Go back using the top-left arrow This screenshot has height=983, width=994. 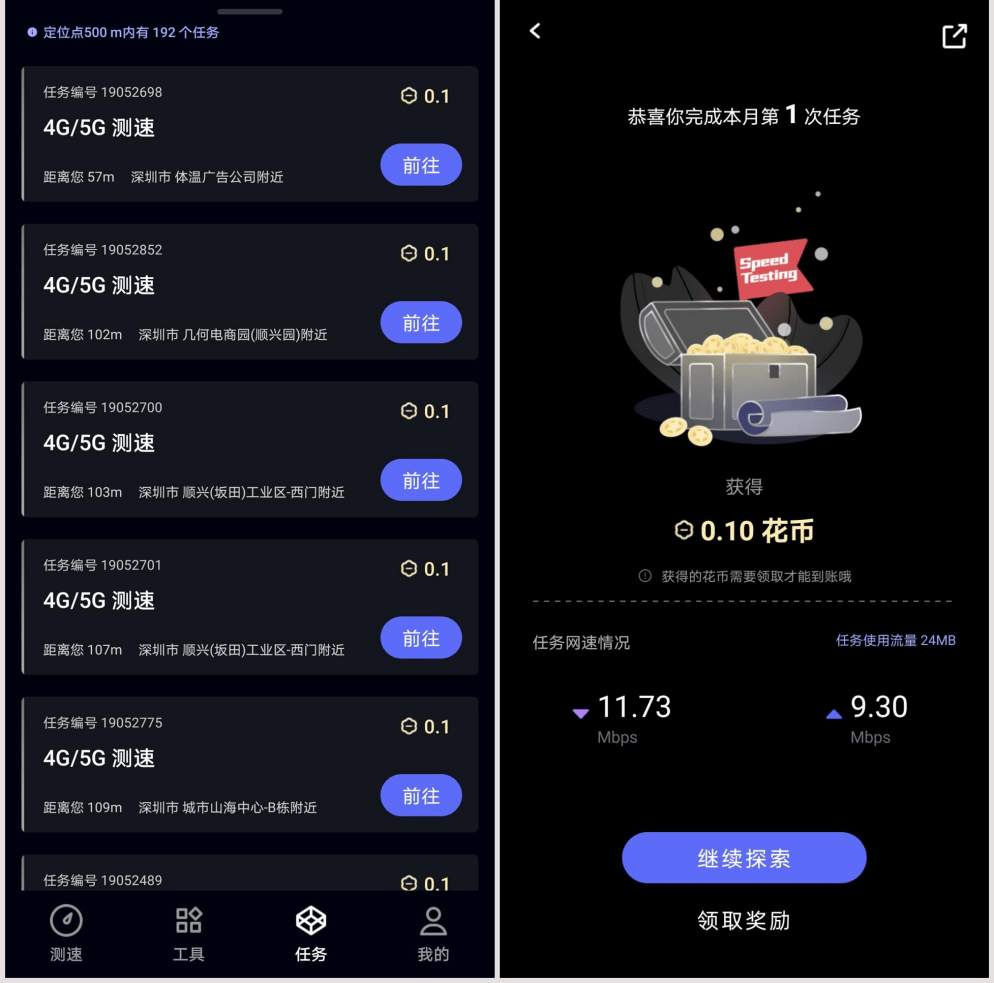click(x=535, y=31)
